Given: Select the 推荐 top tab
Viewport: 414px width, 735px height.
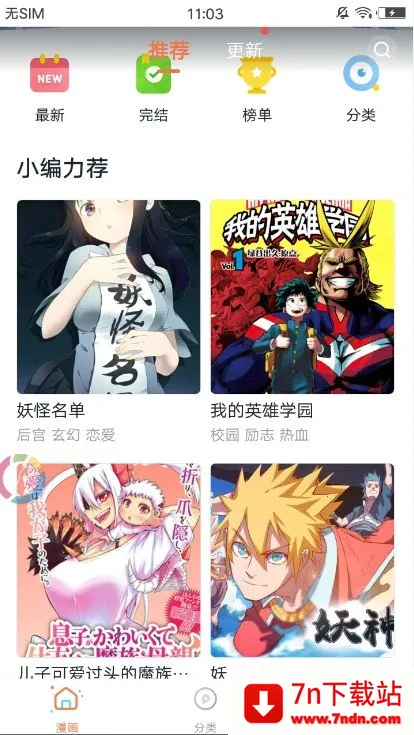Looking at the screenshot, I should point(169,50).
